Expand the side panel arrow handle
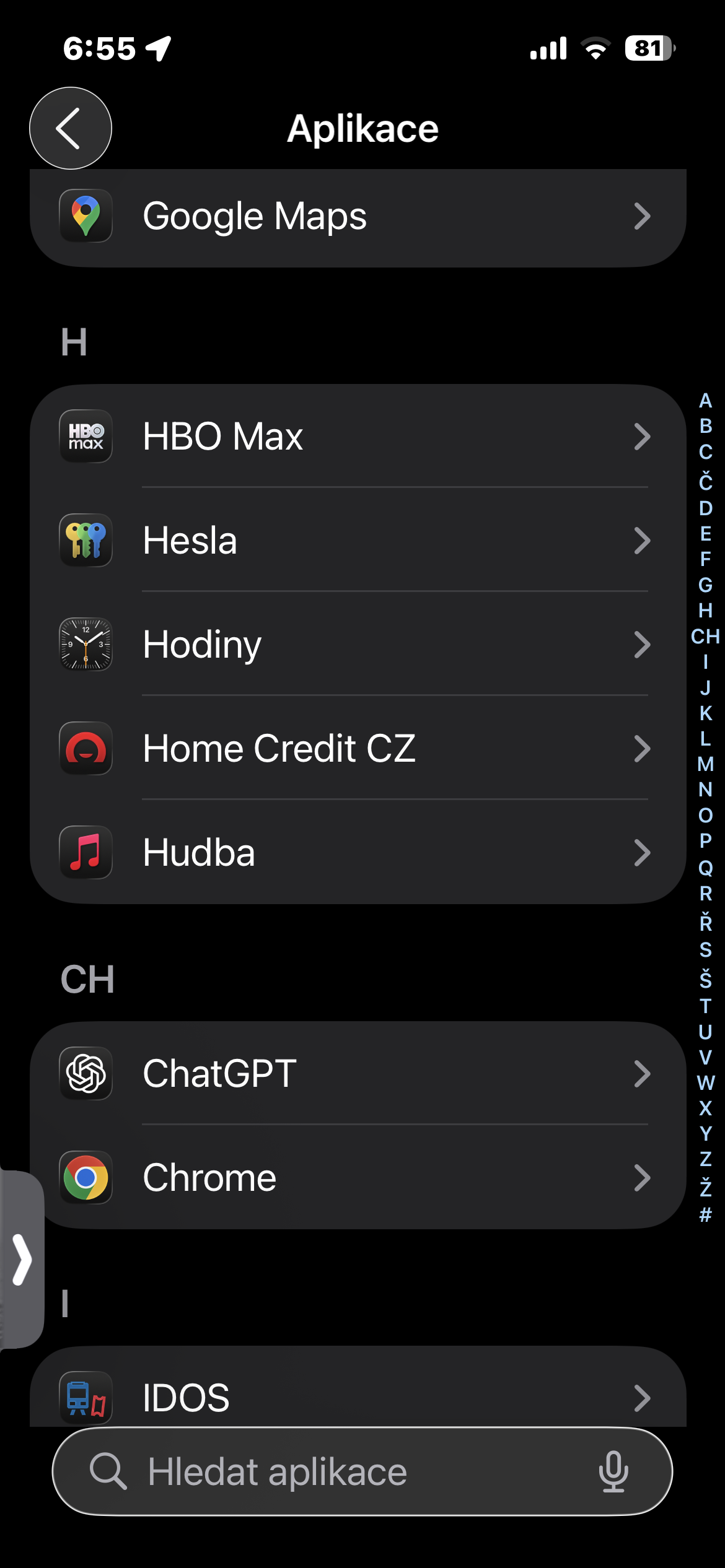 [x=22, y=1259]
